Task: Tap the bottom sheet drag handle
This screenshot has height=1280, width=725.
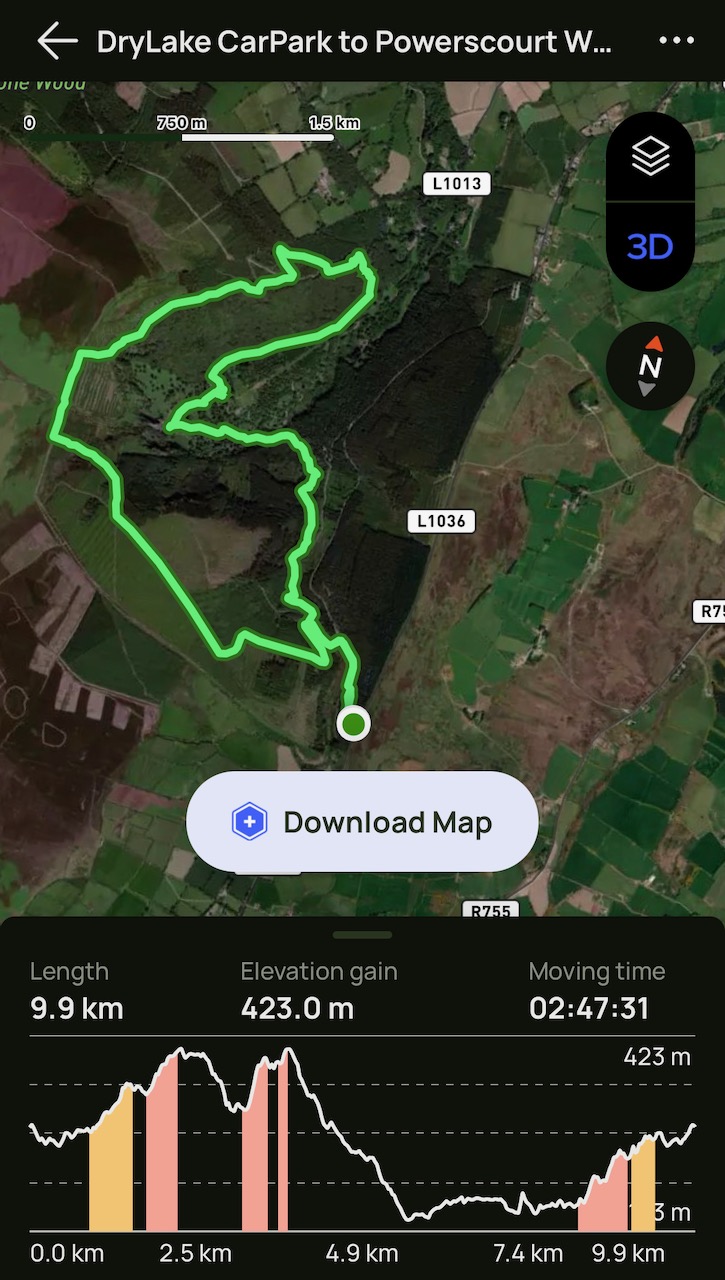Action: pyautogui.click(x=362, y=935)
